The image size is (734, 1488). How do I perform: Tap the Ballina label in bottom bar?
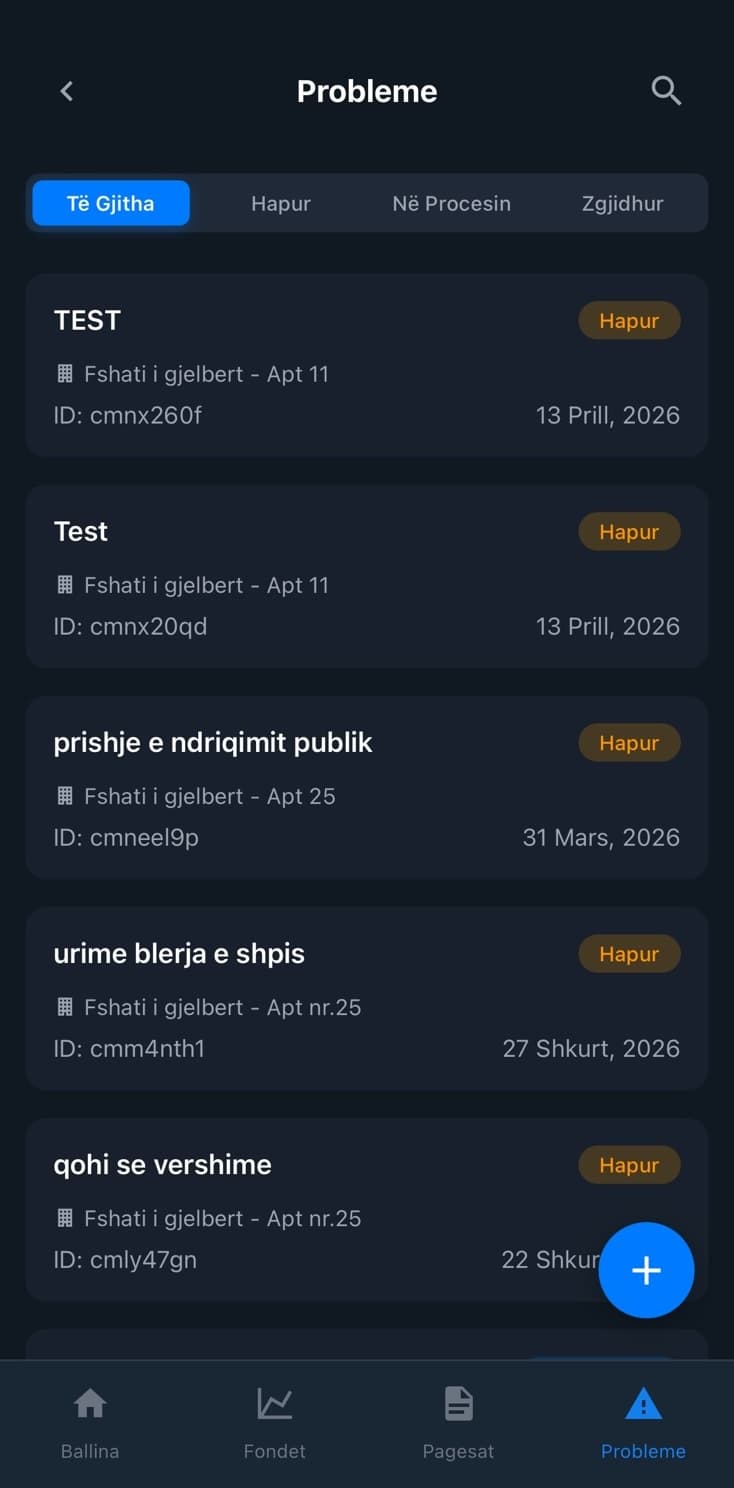(x=89, y=1451)
